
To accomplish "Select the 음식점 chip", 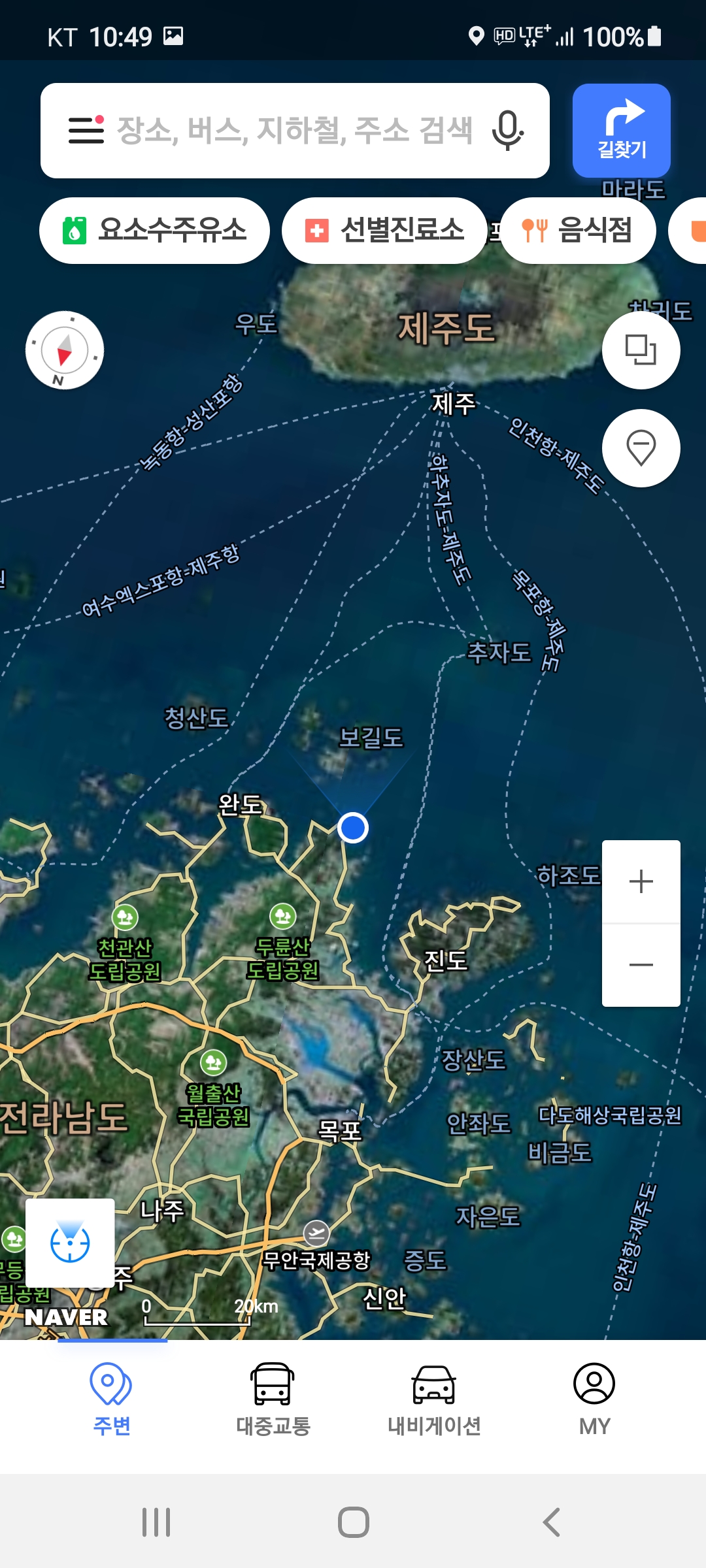I will pos(578,231).
